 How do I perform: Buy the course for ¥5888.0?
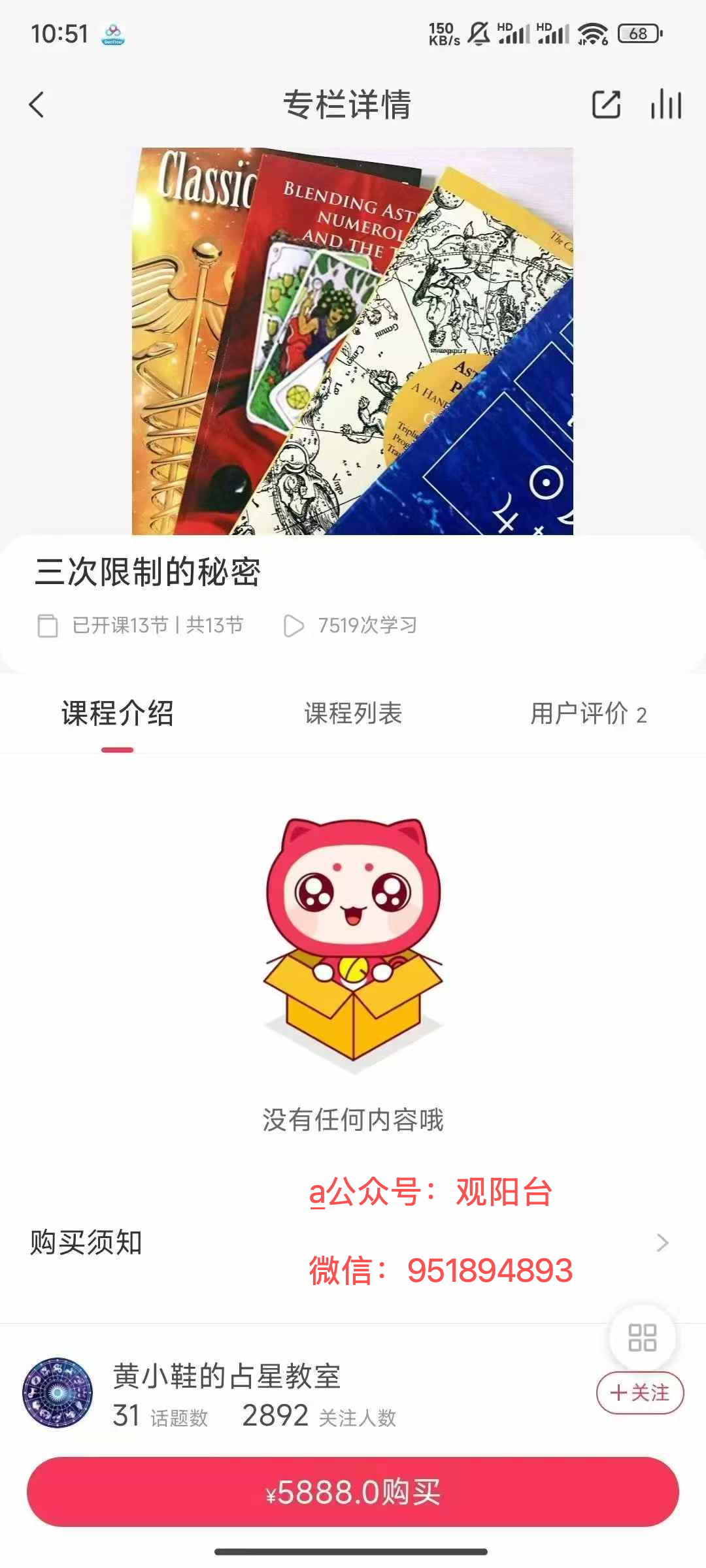point(353,1492)
